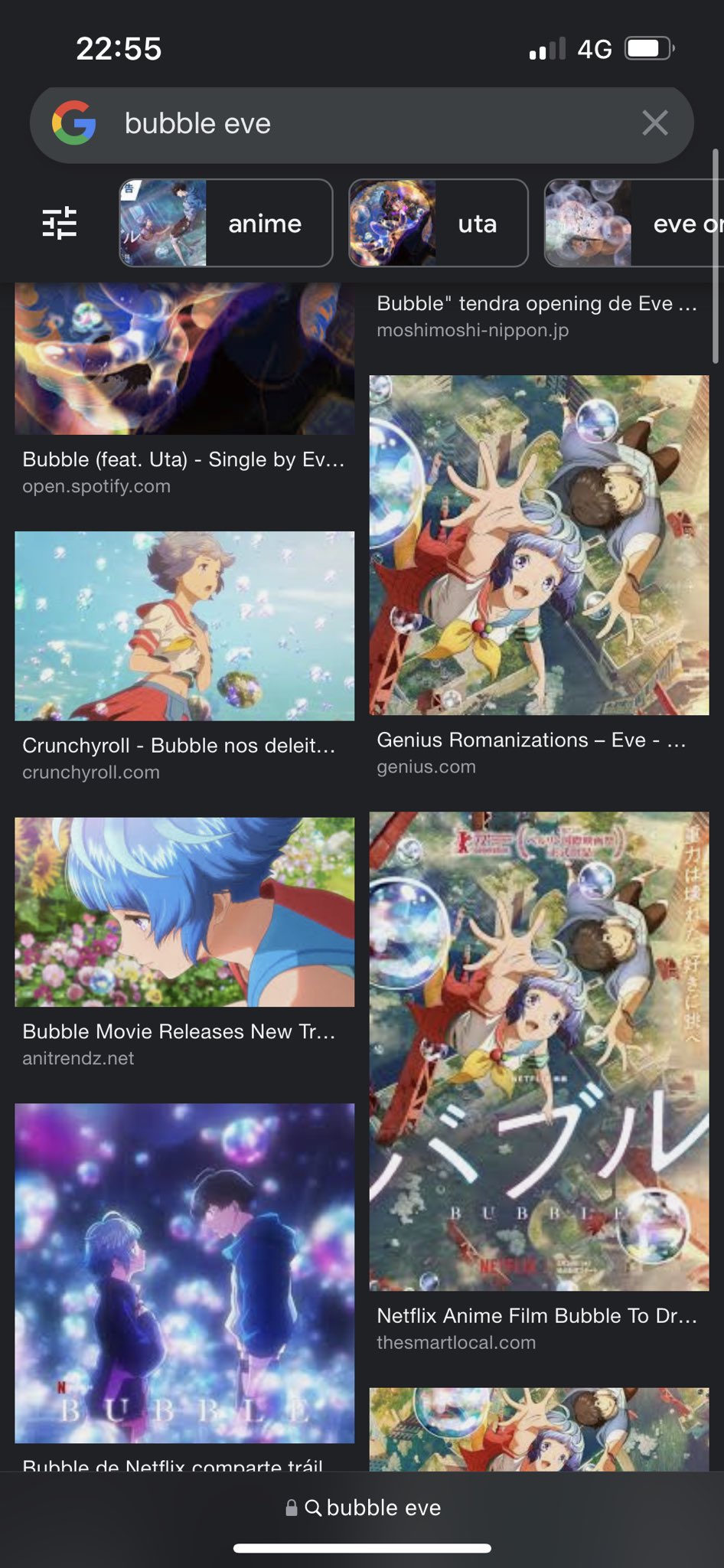Viewport: 724px width, 1568px height.
Task: Open the Genius Romanizations Eve result
Action: click(x=539, y=544)
